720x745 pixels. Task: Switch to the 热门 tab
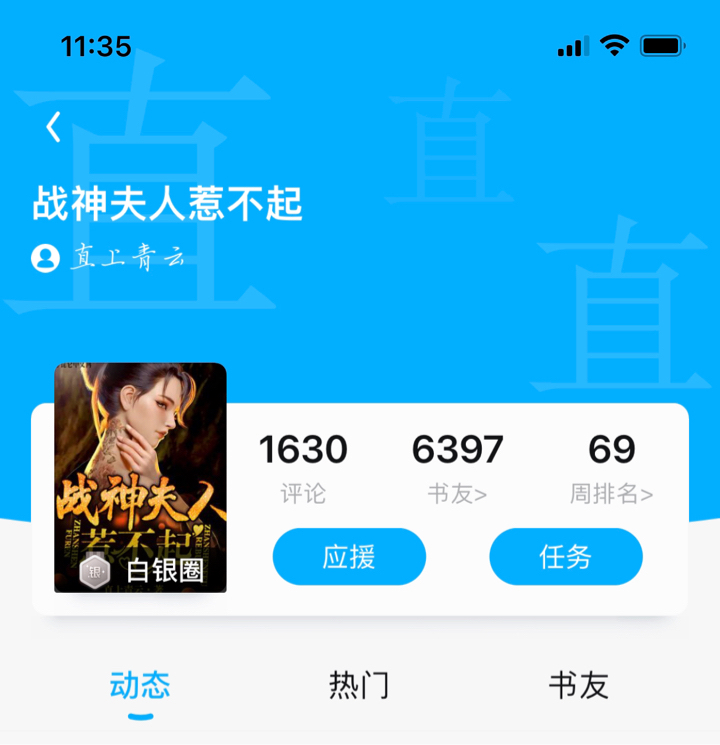[359, 686]
